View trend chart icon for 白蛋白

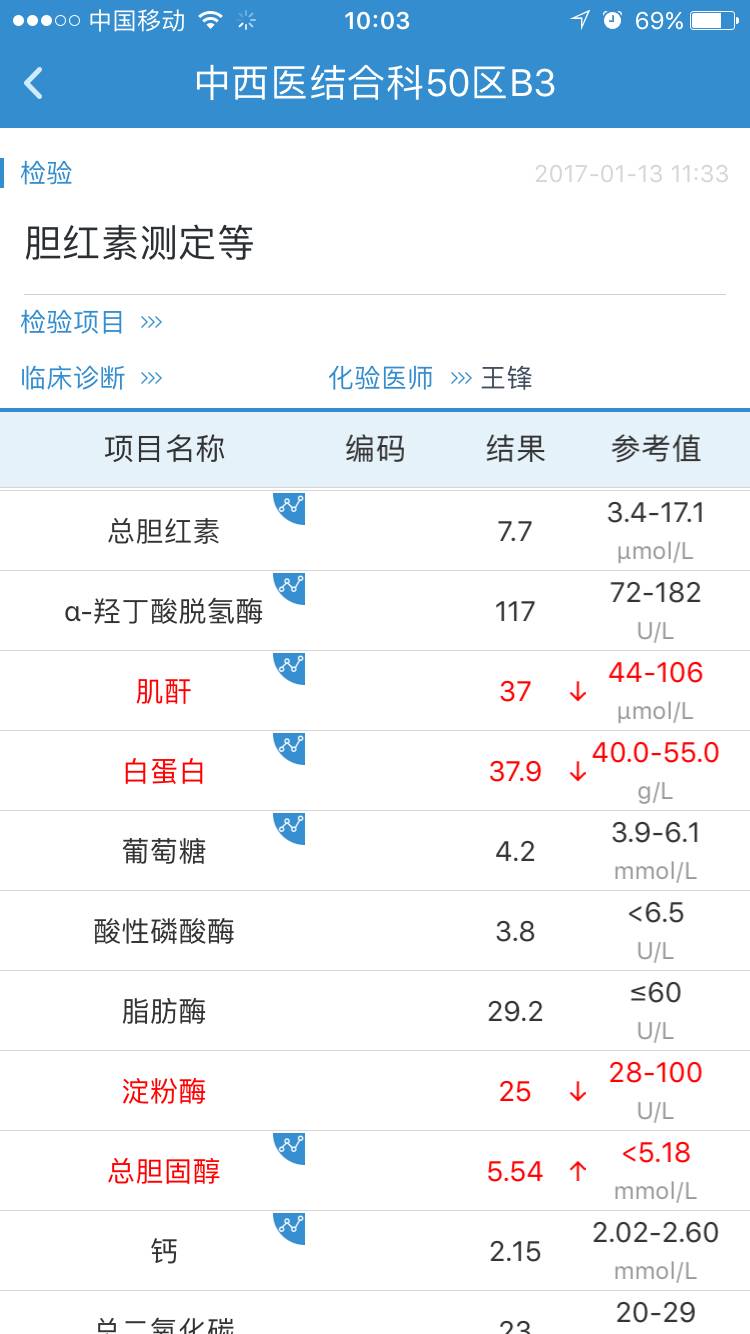pyautogui.click(x=291, y=746)
